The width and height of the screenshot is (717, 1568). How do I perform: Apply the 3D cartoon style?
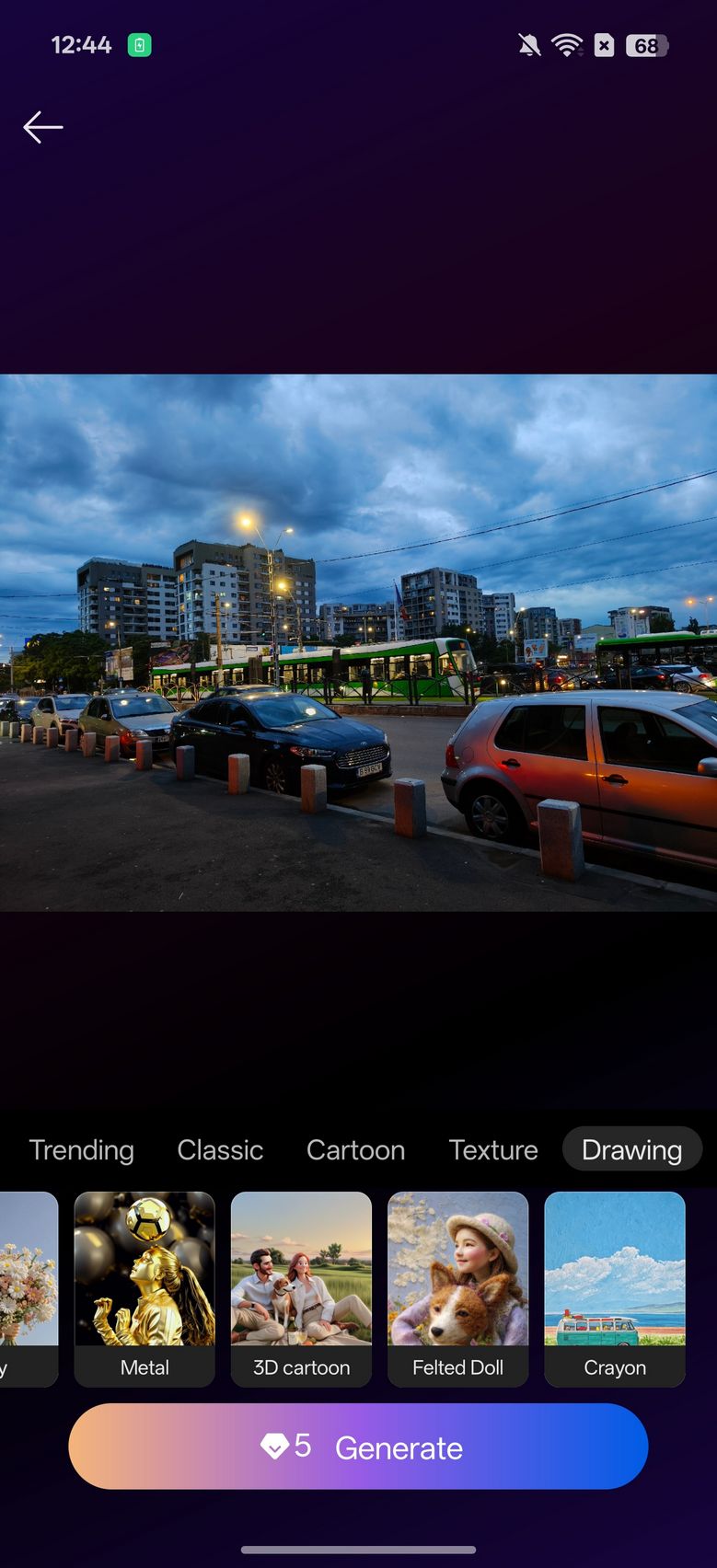pyautogui.click(x=301, y=1289)
